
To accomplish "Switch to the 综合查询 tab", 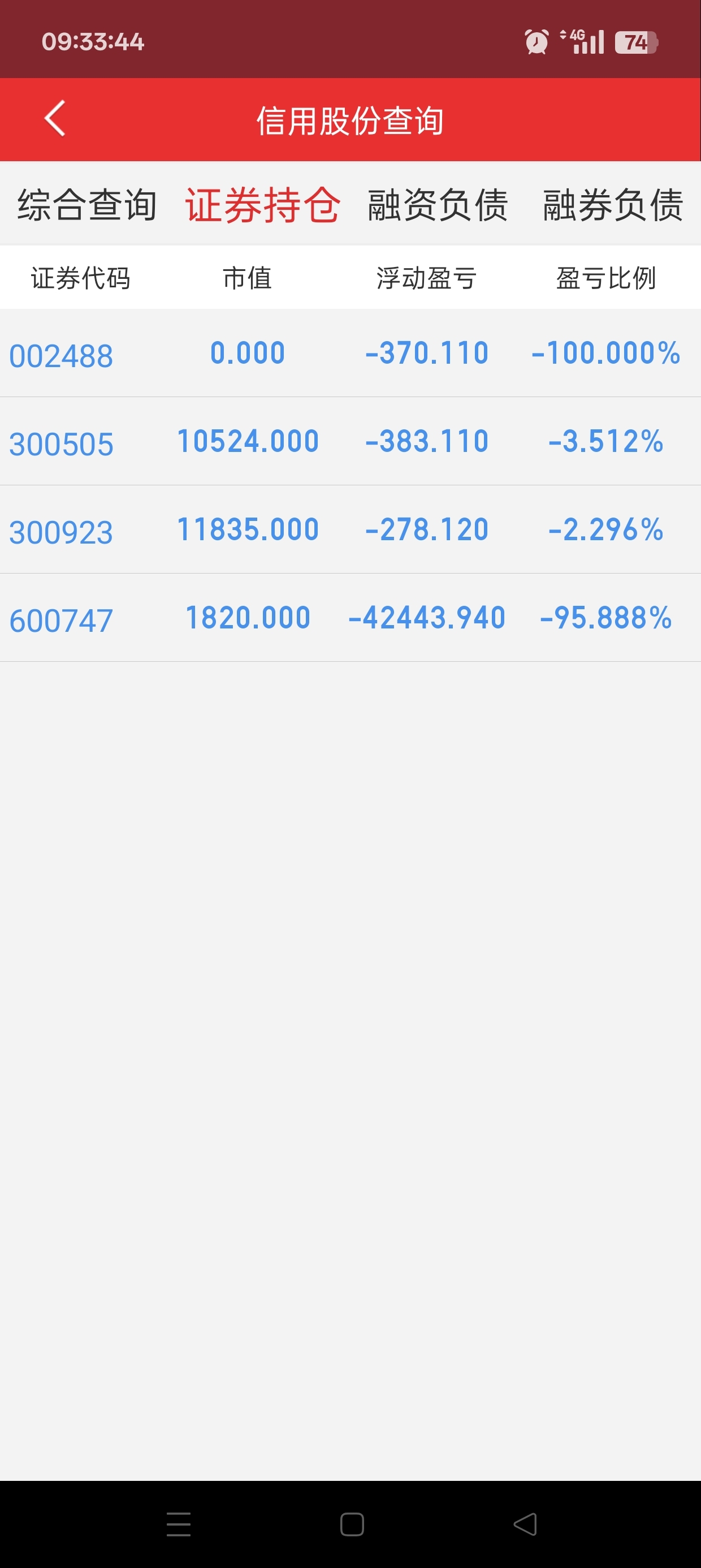I will click(x=88, y=205).
